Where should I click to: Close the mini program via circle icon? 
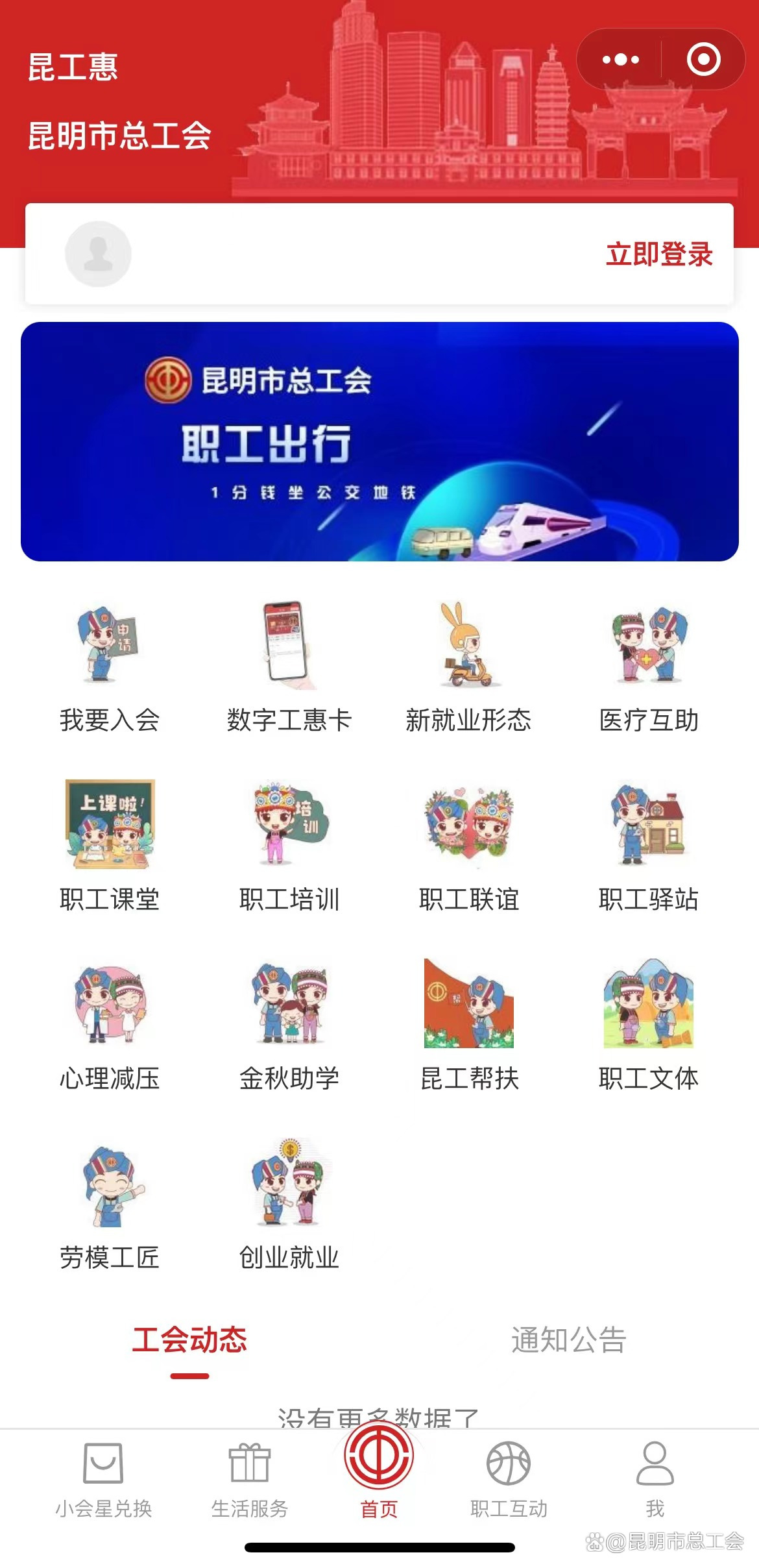point(703,60)
